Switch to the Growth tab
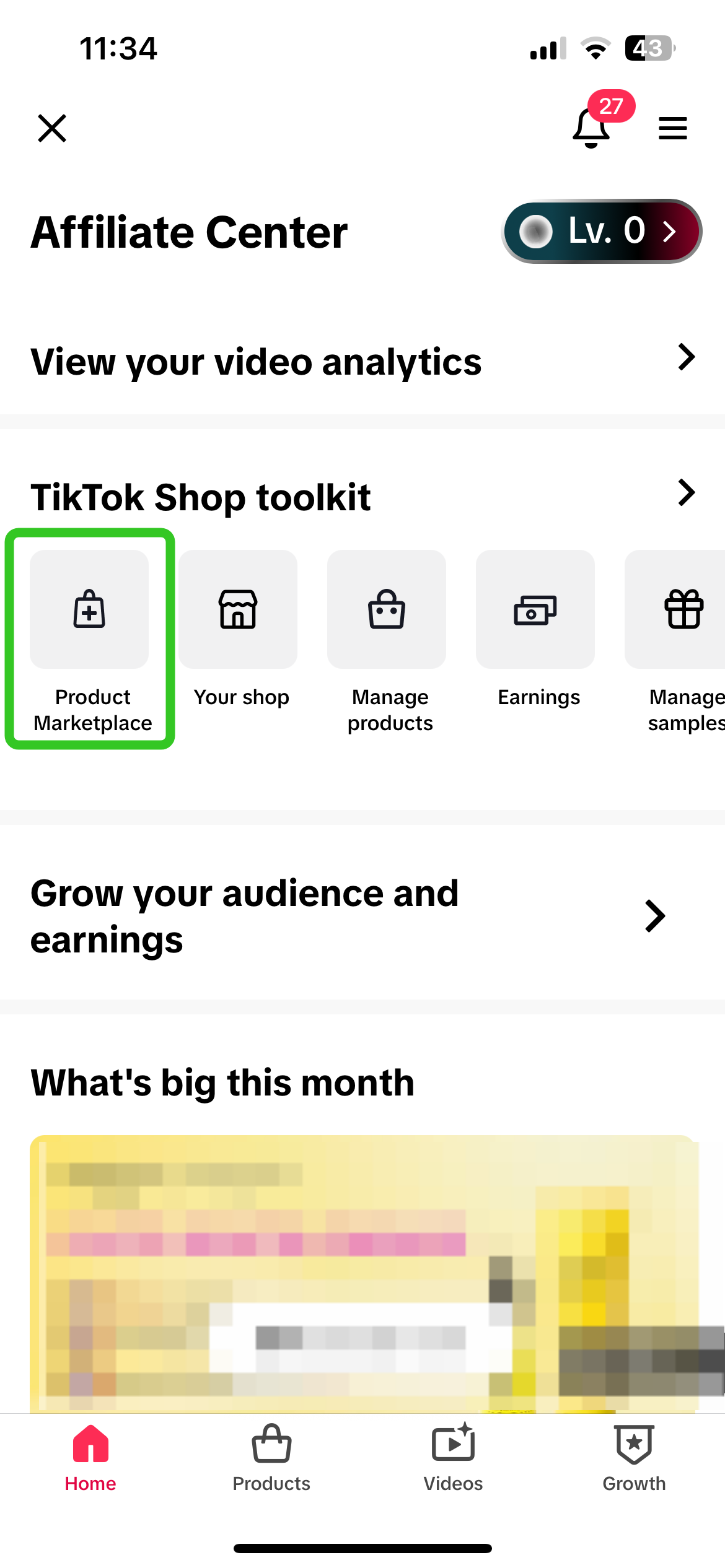725x1568 pixels. pyautogui.click(x=634, y=1457)
